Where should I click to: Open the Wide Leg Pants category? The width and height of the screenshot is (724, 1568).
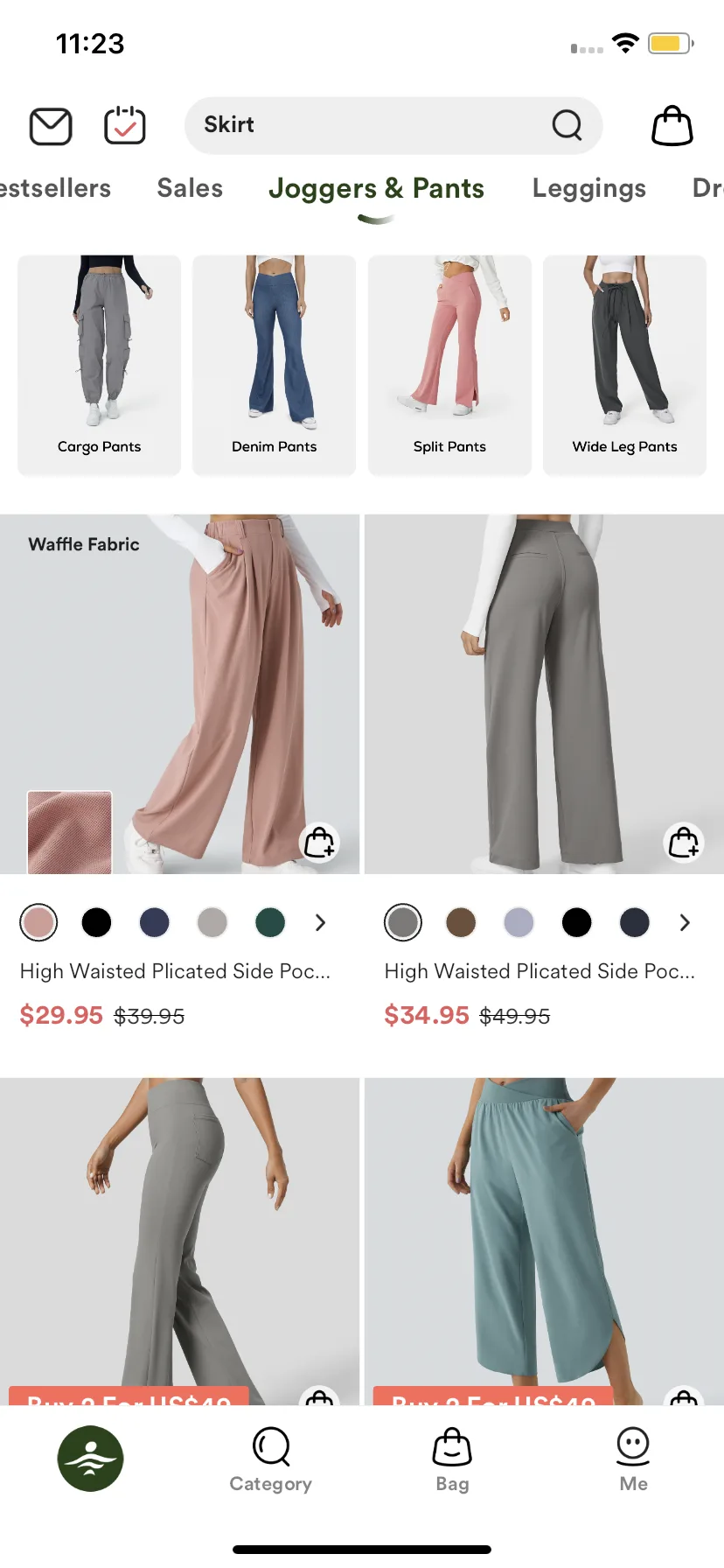624,365
